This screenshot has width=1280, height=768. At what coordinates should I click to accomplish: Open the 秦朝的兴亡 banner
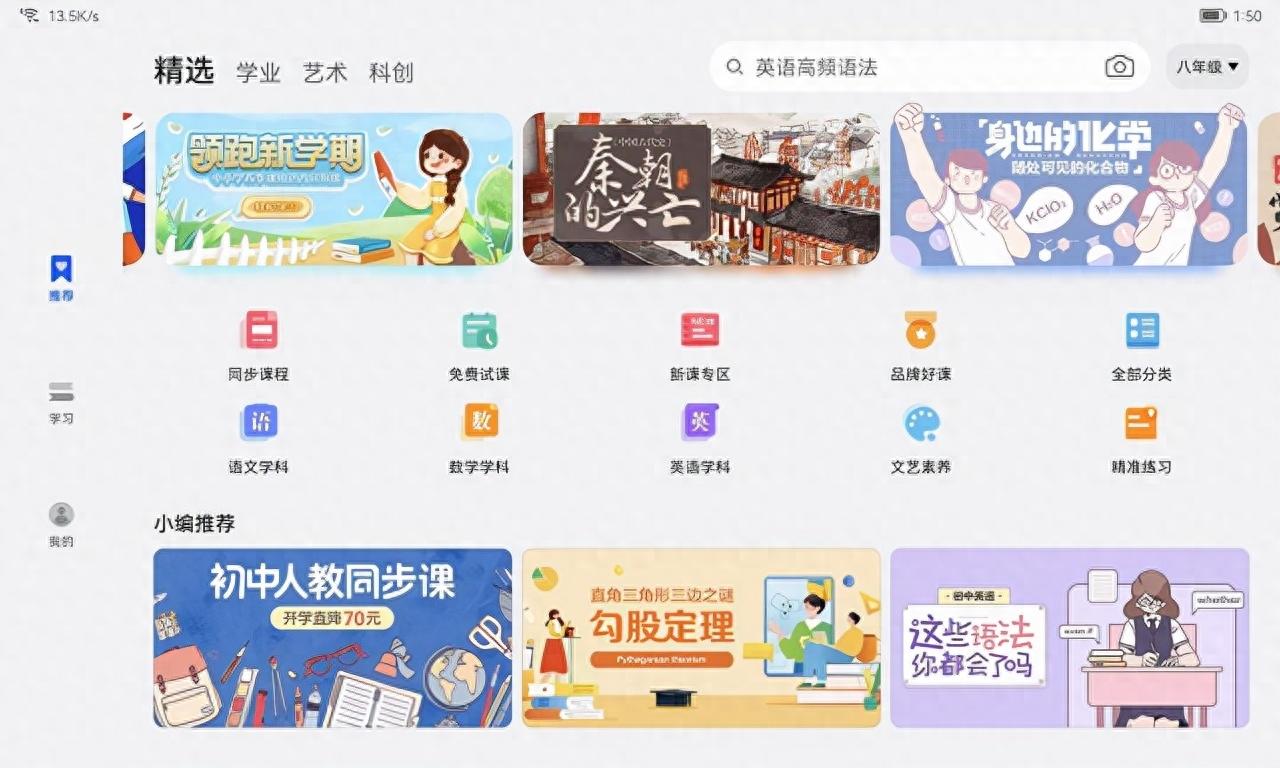point(701,189)
